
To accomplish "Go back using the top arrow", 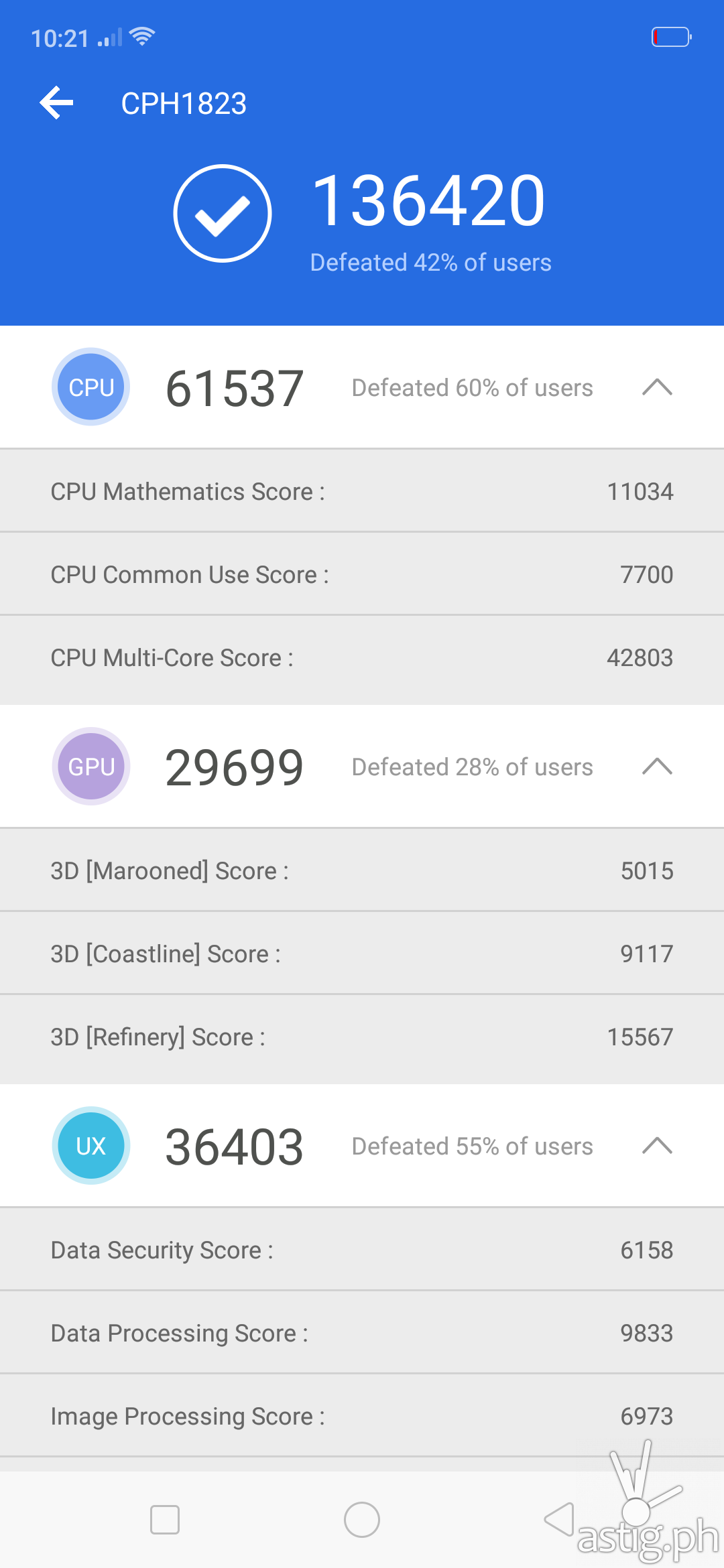I will pos(57,103).
